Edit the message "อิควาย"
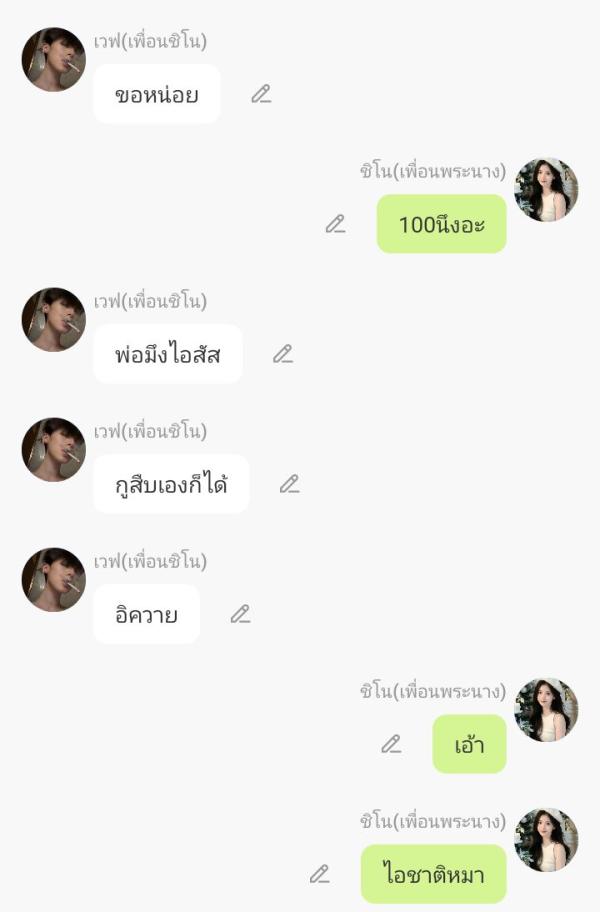Viewport: 600px width, 912px height. coord(240,614)
